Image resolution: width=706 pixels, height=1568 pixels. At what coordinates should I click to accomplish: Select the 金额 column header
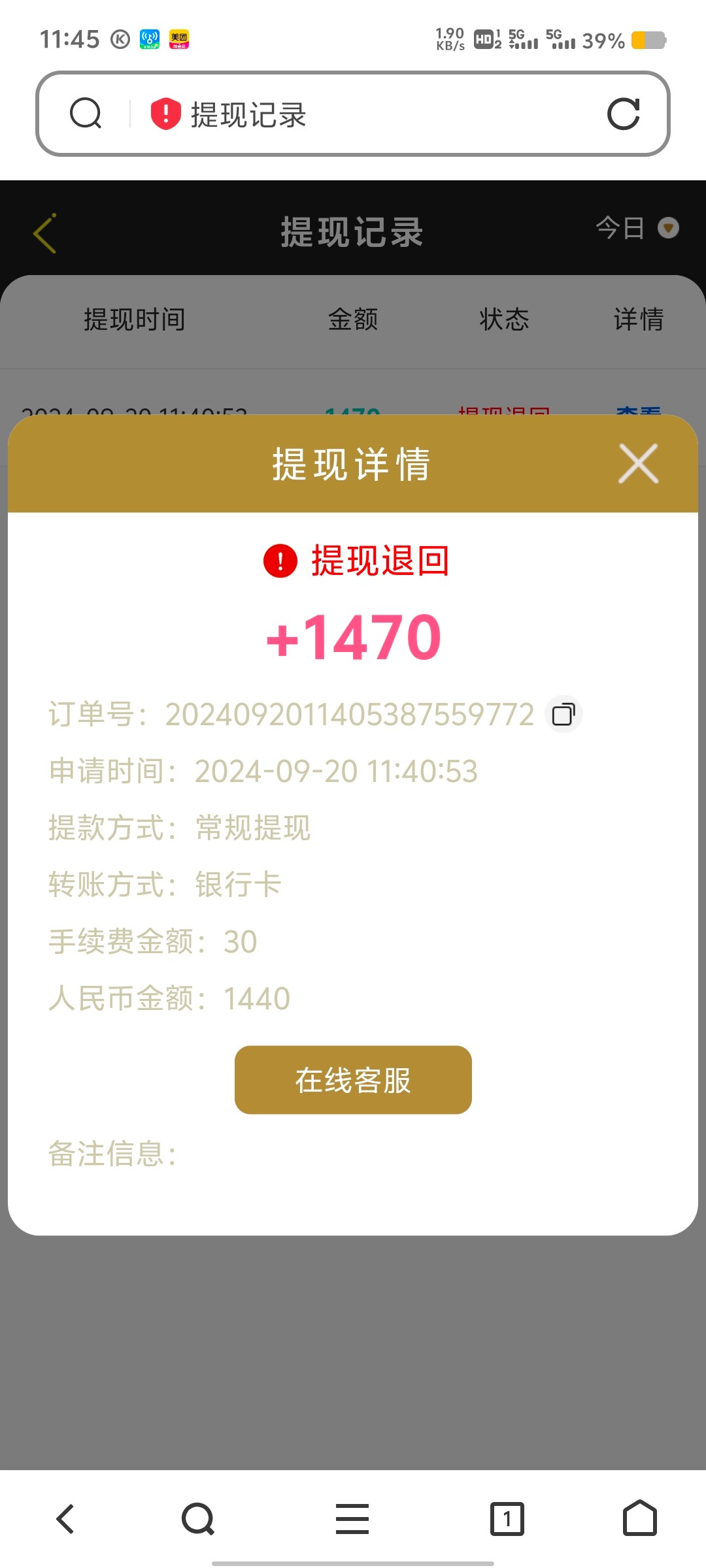(x=352, y=320)
